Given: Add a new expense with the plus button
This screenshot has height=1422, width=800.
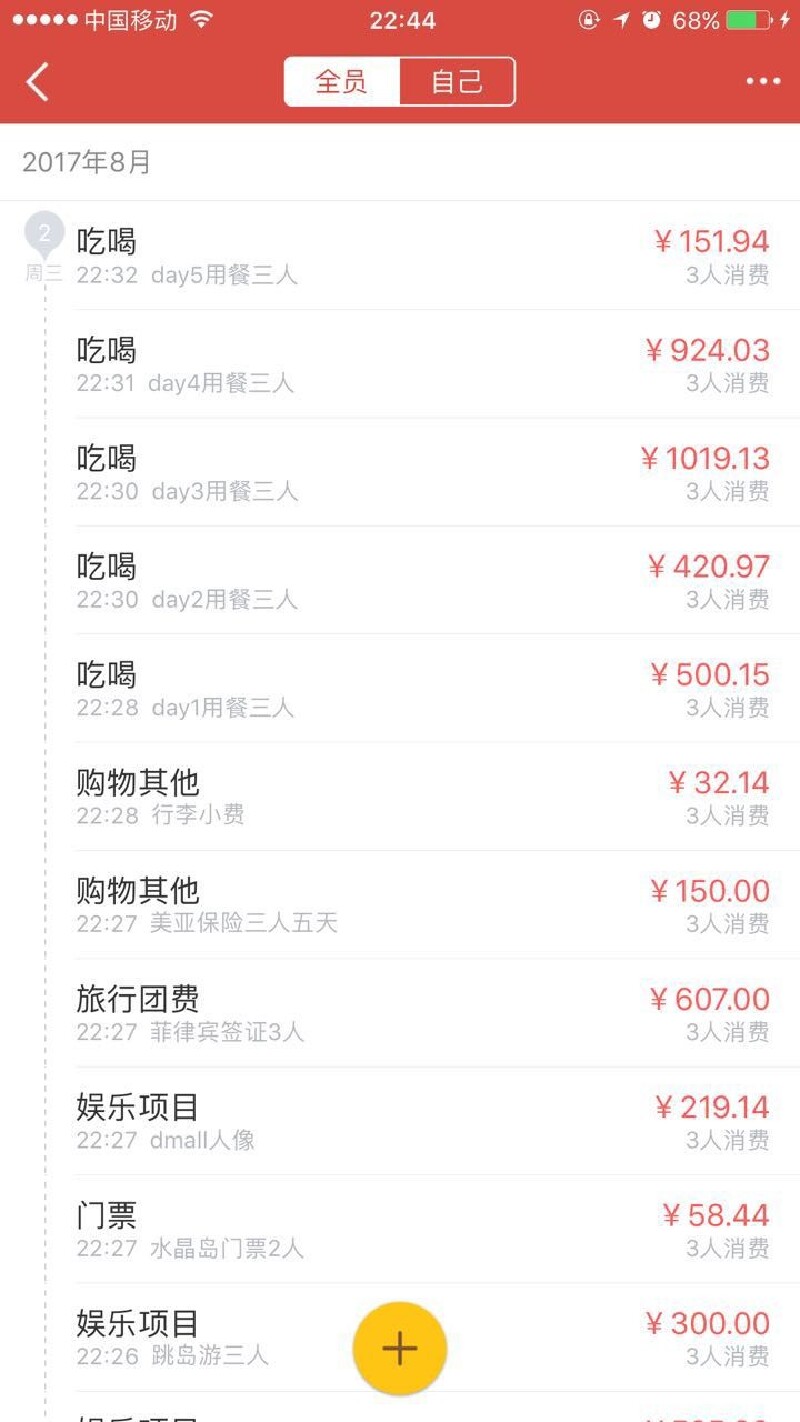Looking at the screenshot, I should pos(400,1348).
